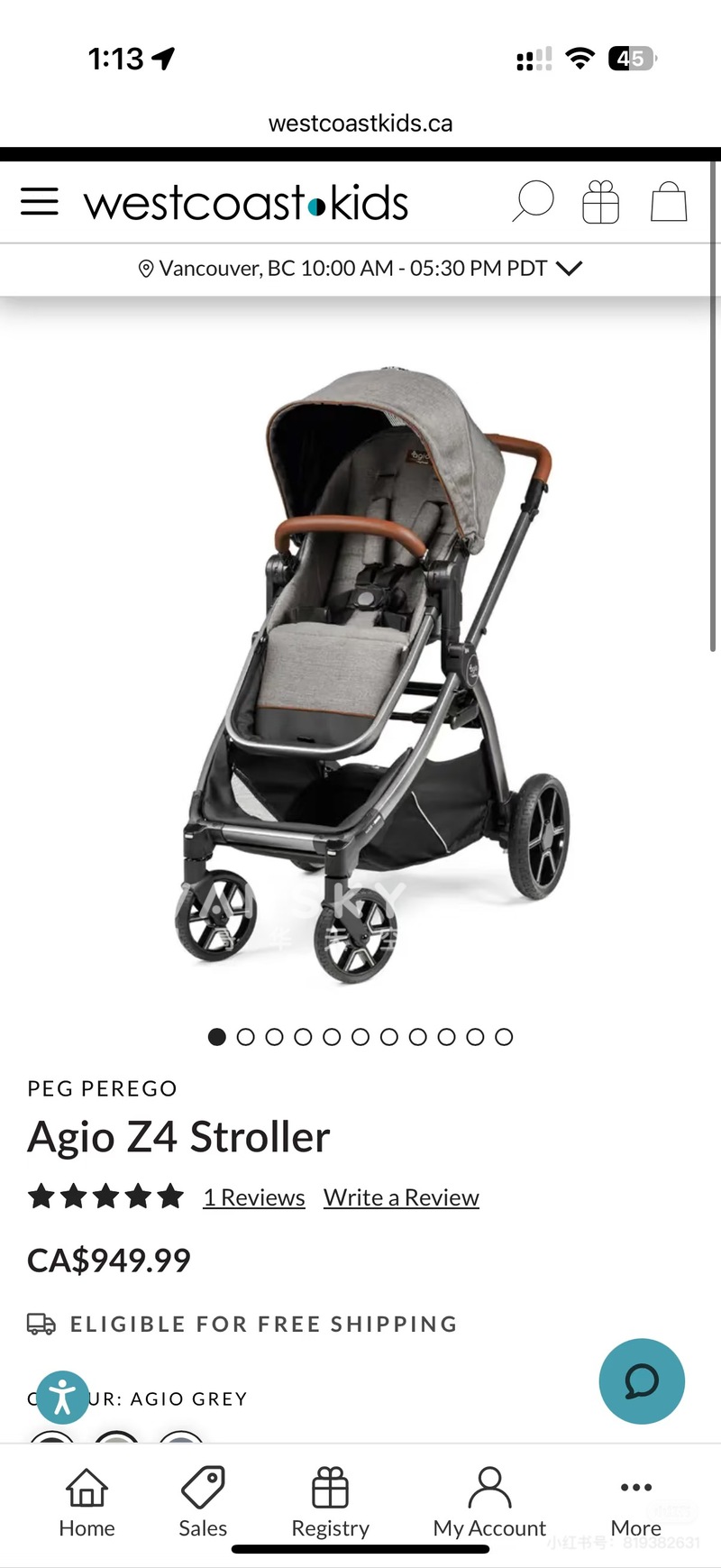Tap Write a Review link

[x=401, y=1197]
